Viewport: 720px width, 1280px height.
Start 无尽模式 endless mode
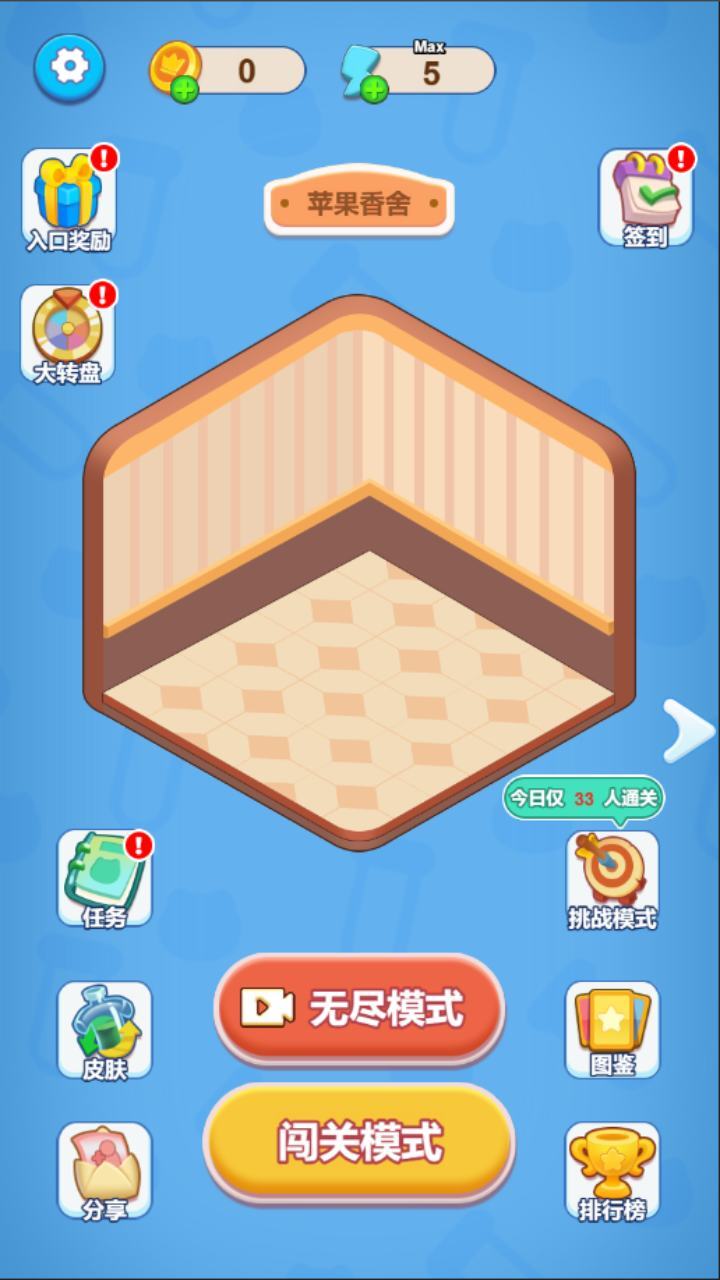click(359, 1008)
